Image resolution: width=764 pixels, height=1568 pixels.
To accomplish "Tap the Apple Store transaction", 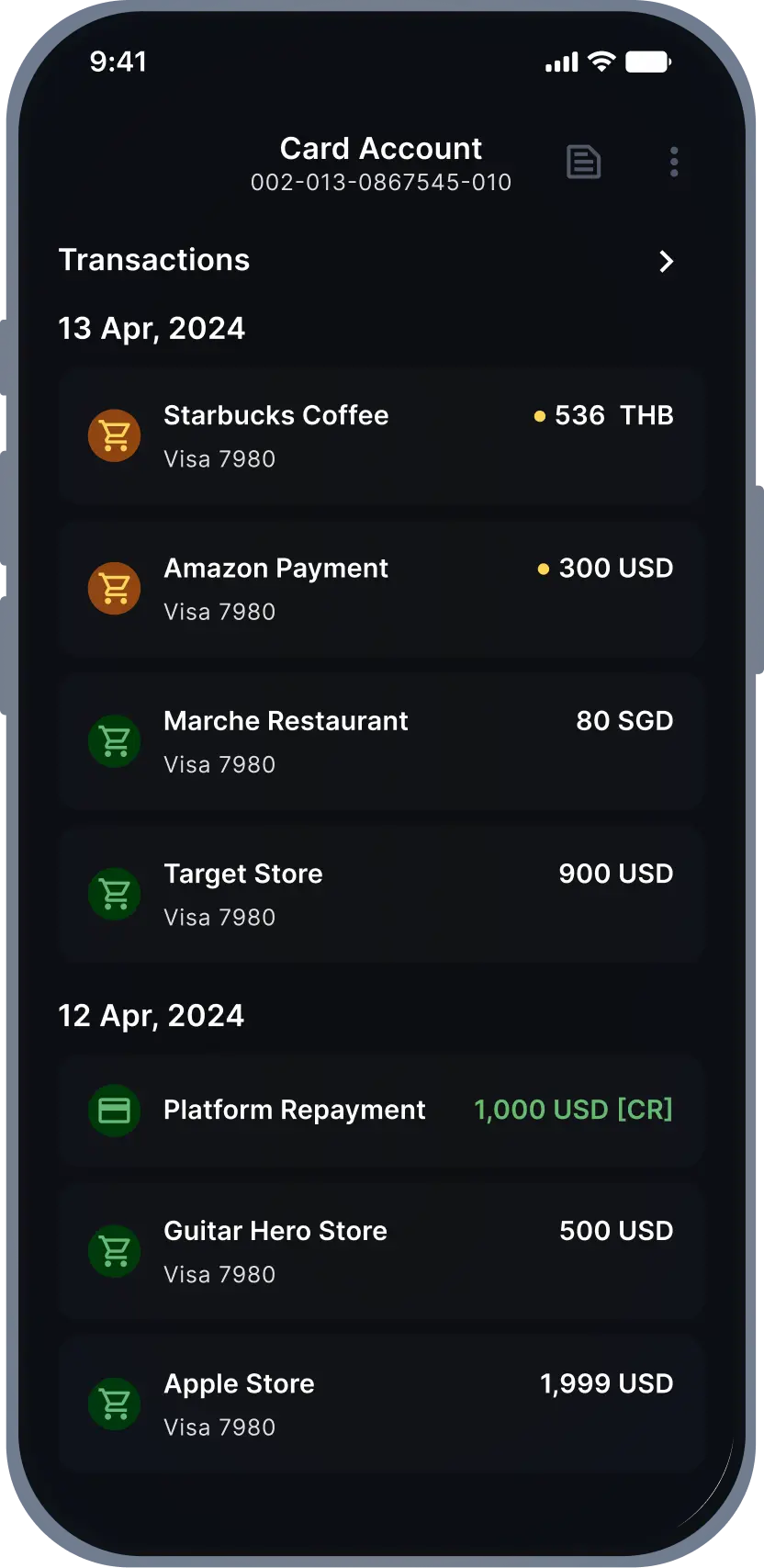I will (381, 1404).
